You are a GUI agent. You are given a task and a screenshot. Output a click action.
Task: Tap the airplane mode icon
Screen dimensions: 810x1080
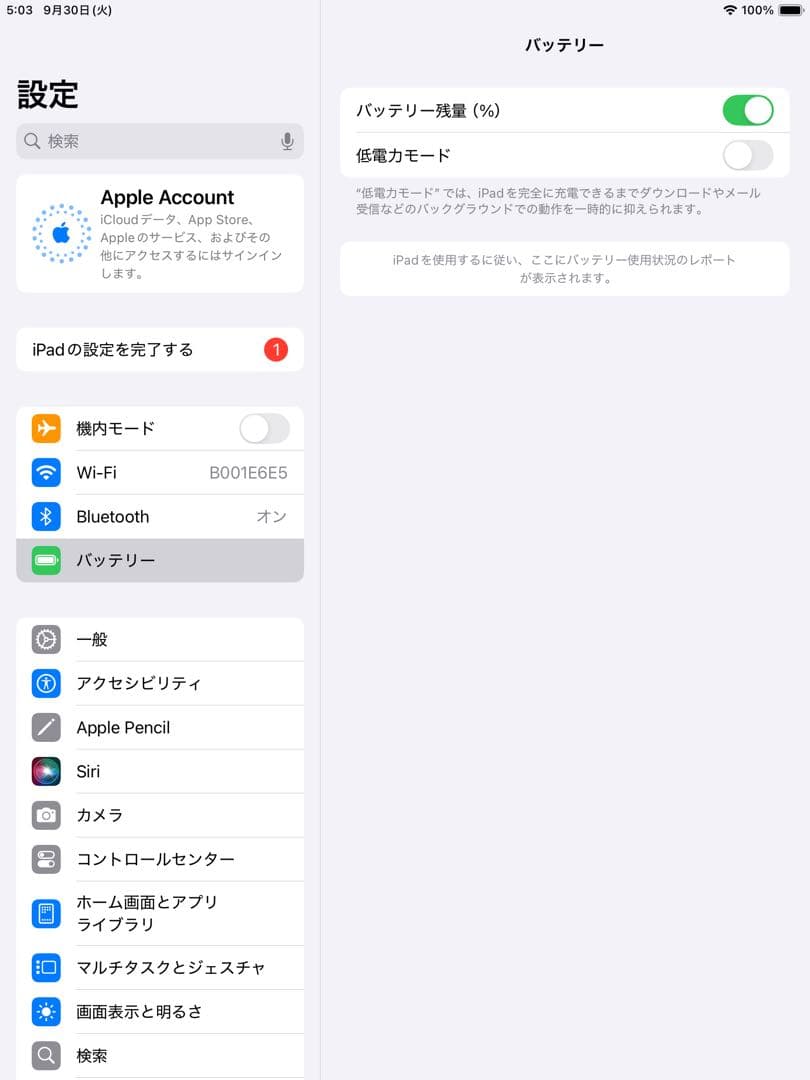tap(44, 428)
